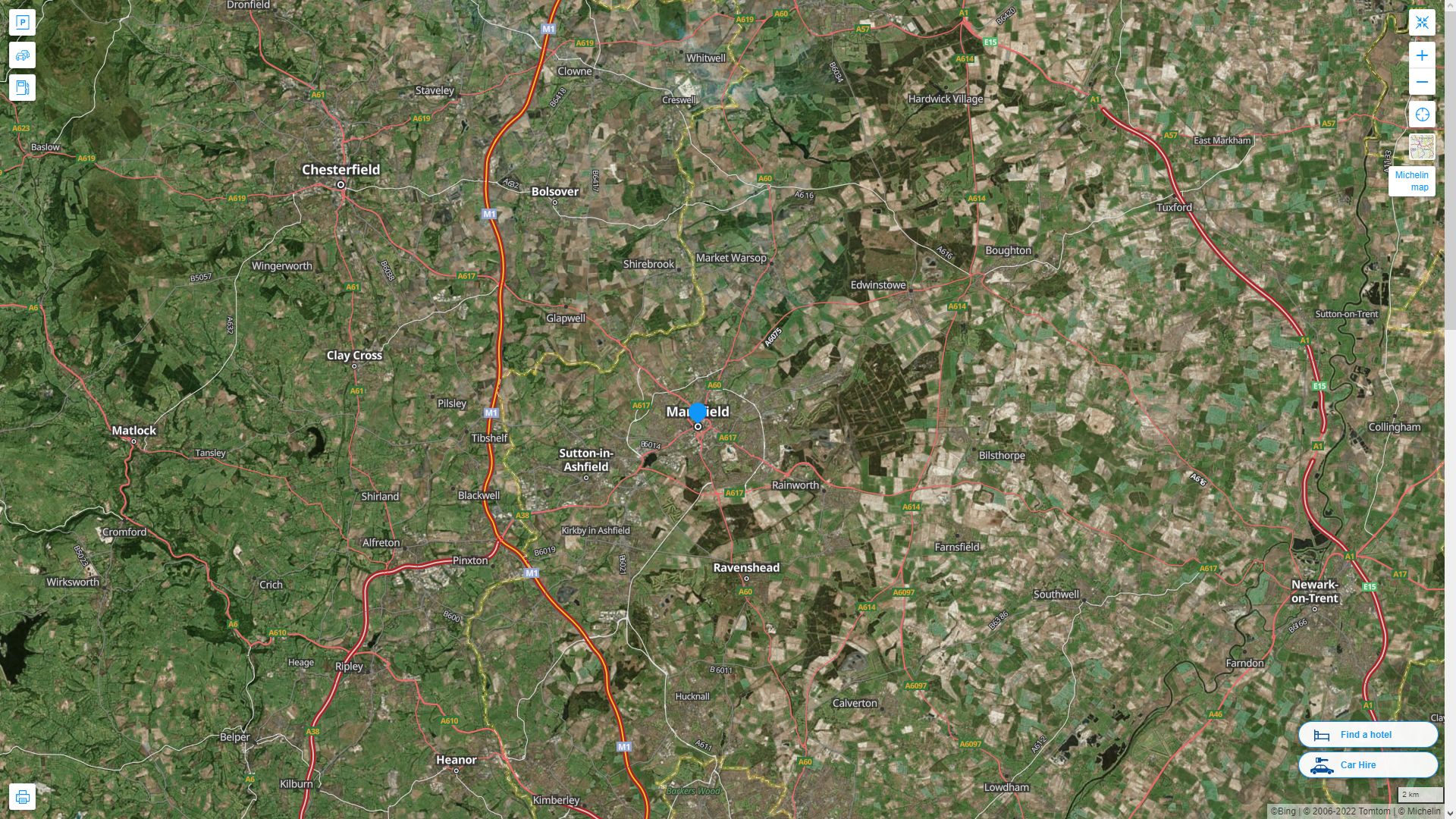The image size is (1456, 819).
Task: Select the blue Mansfield location marker
Action: [698, 413]
